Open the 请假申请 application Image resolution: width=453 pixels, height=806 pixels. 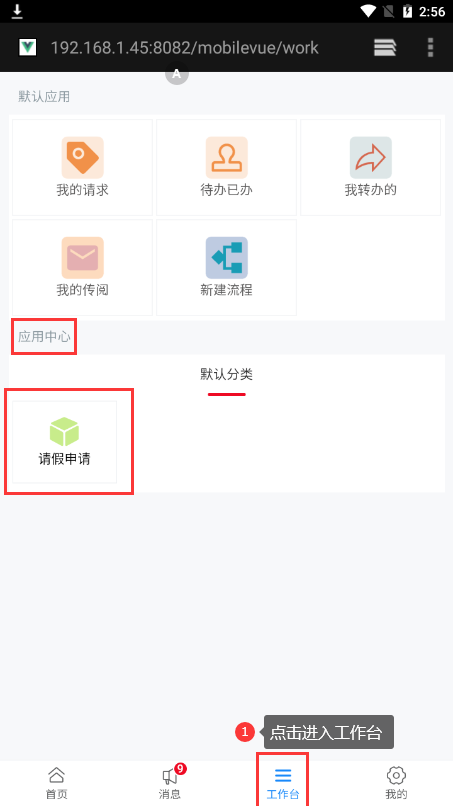pos(65,442)
